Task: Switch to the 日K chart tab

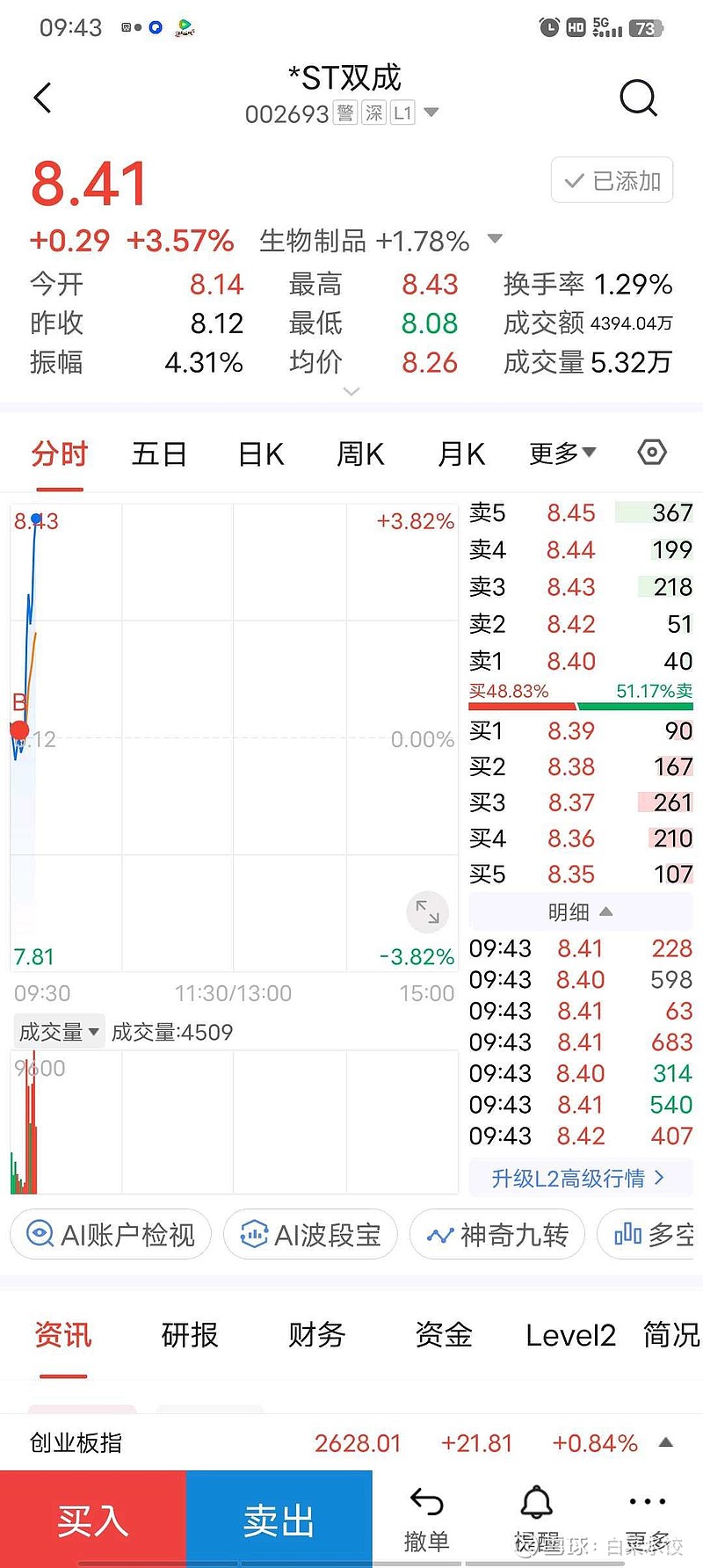Action: pos(261,454)
